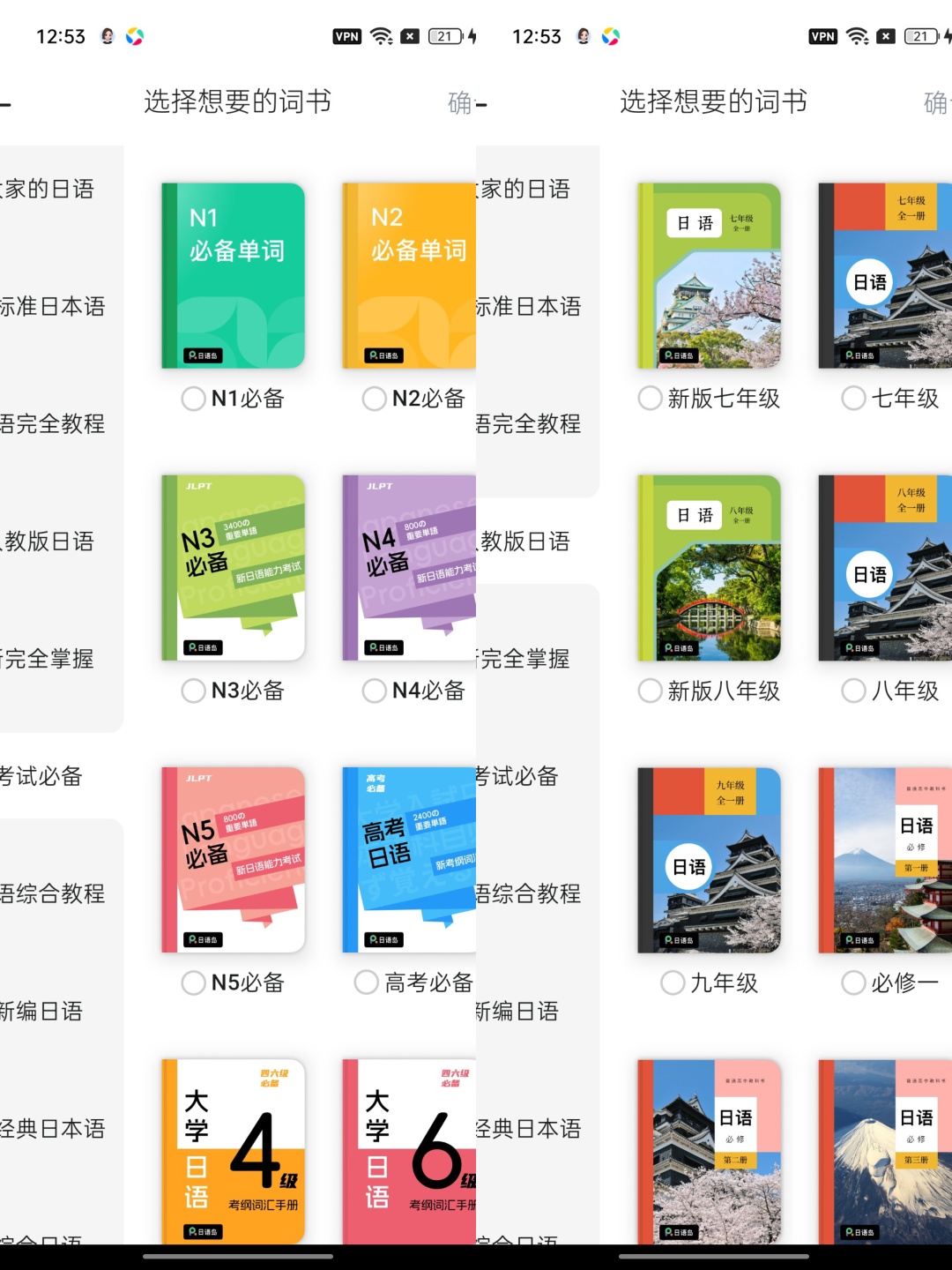Select the N5必备 radio button
The height and width of the screenshot is (1270, 952).
[194, 982]
